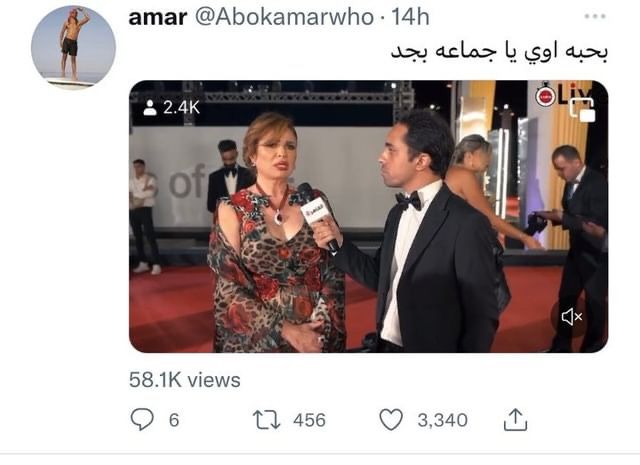Open the tweet's overflow menu
The width and height of the screenshot is (640, 465).
tap(594, 16)
